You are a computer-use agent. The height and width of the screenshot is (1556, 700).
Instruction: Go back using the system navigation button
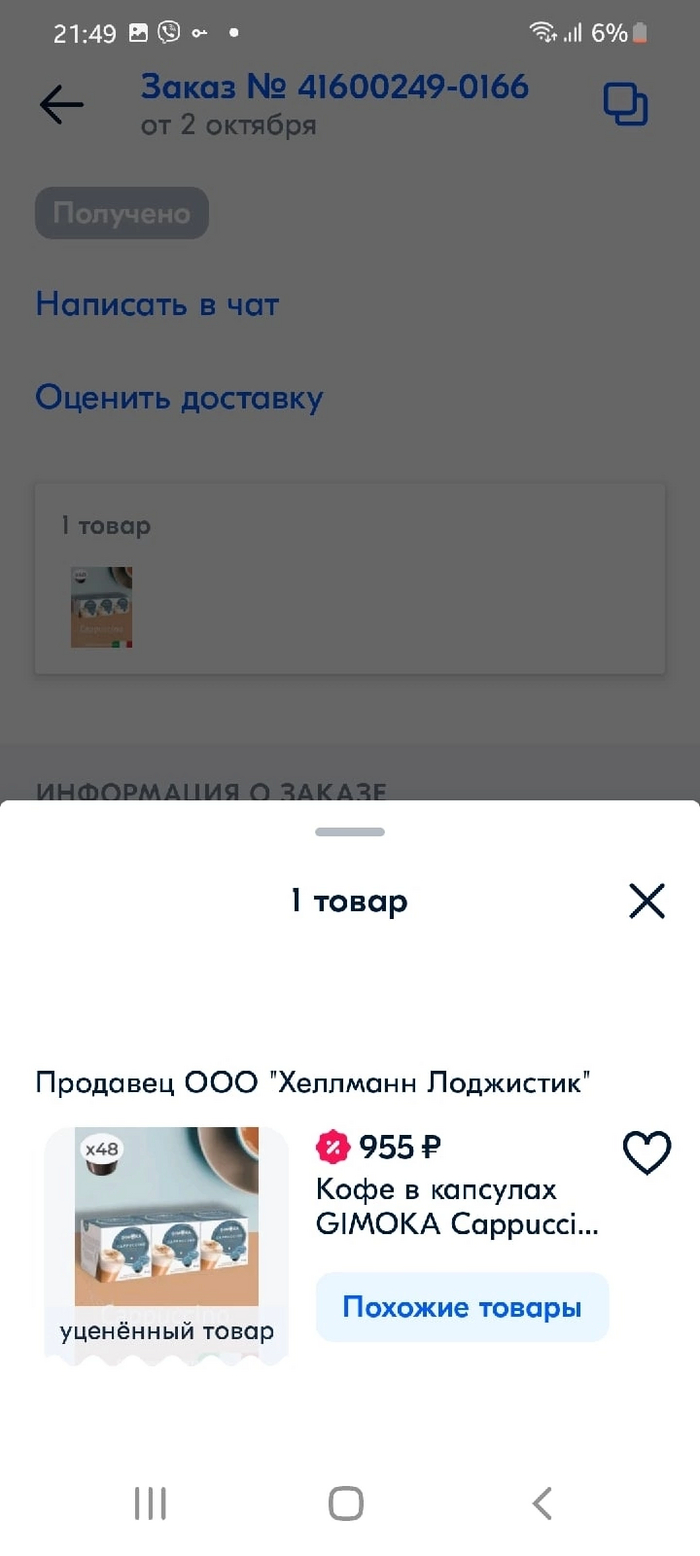(x=542, y=1502)
